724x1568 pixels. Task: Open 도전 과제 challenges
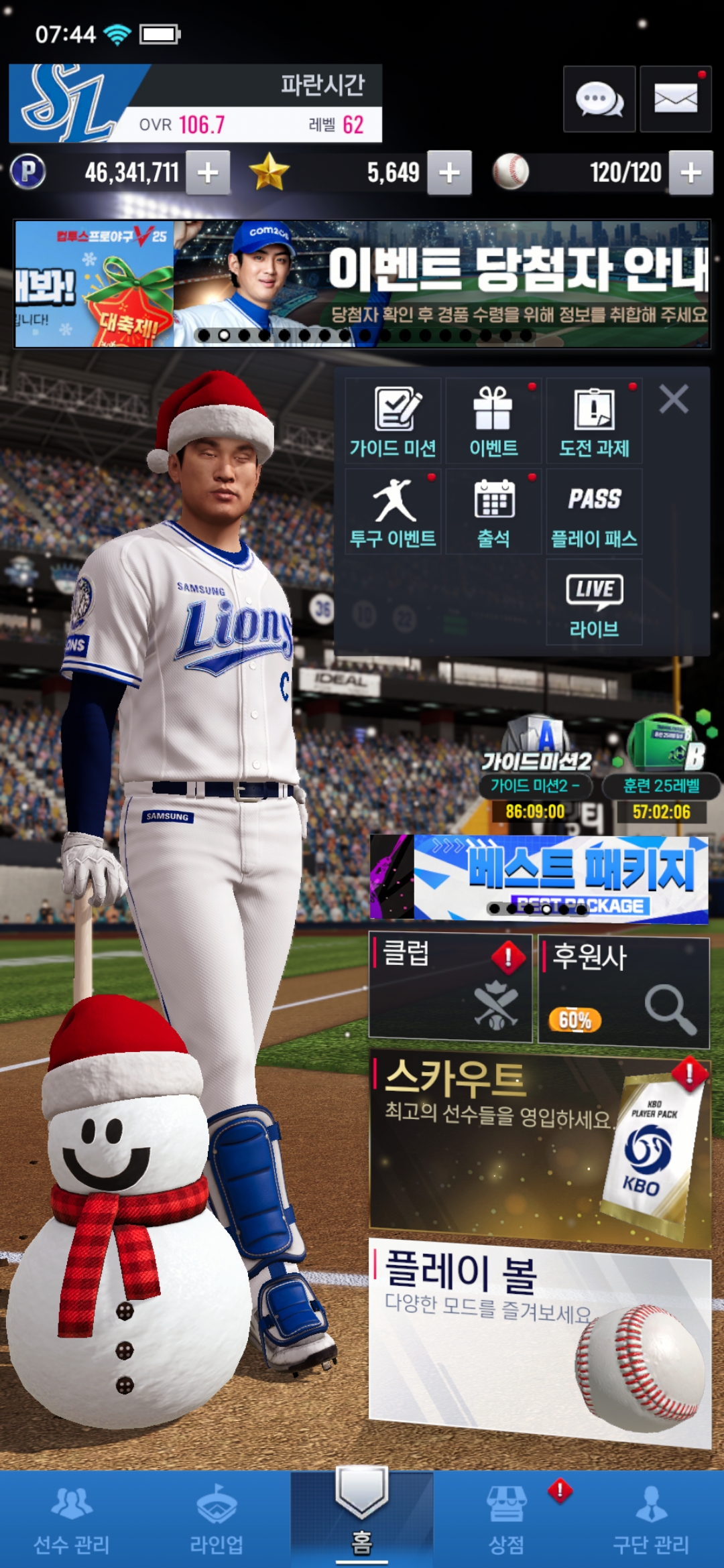(594, 421)
